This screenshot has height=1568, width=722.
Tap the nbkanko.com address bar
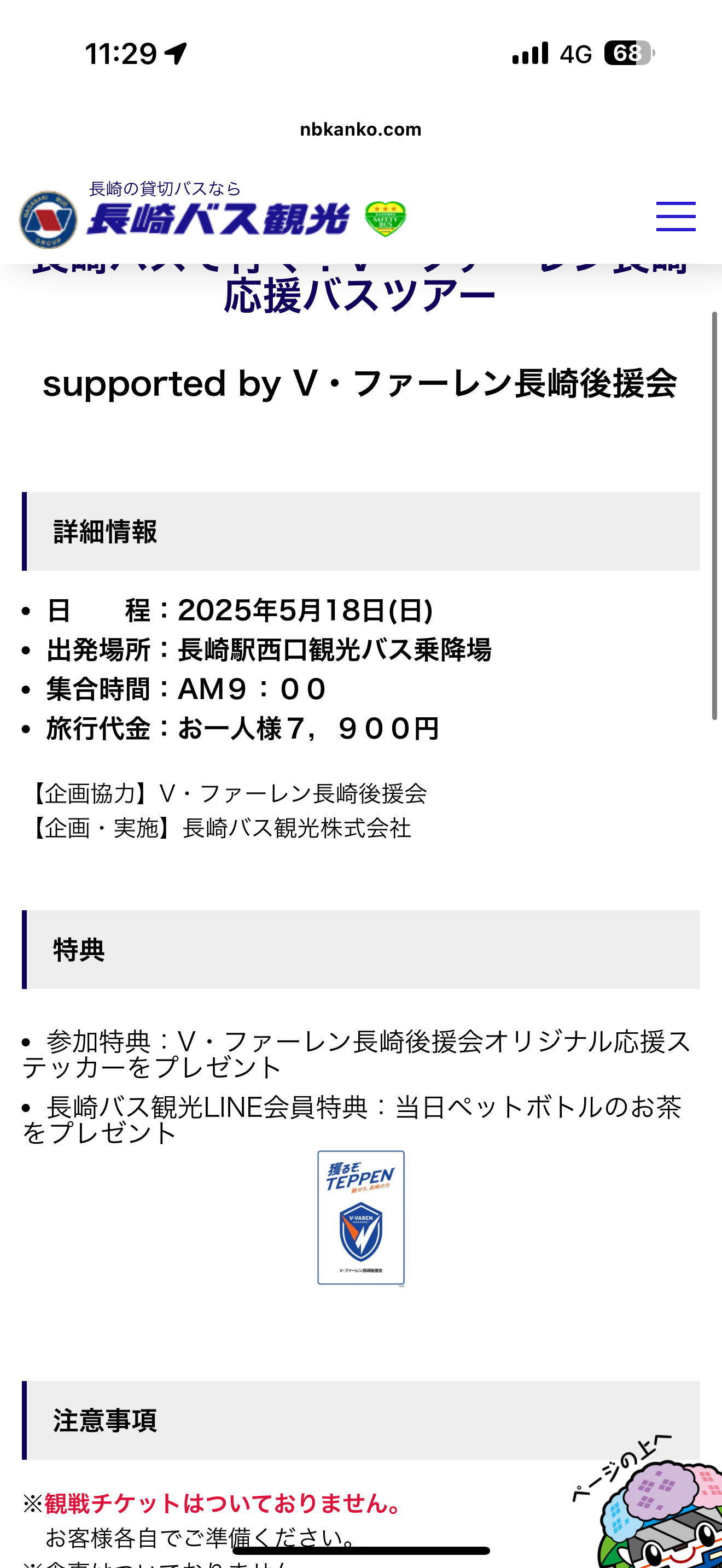[360, 129]
